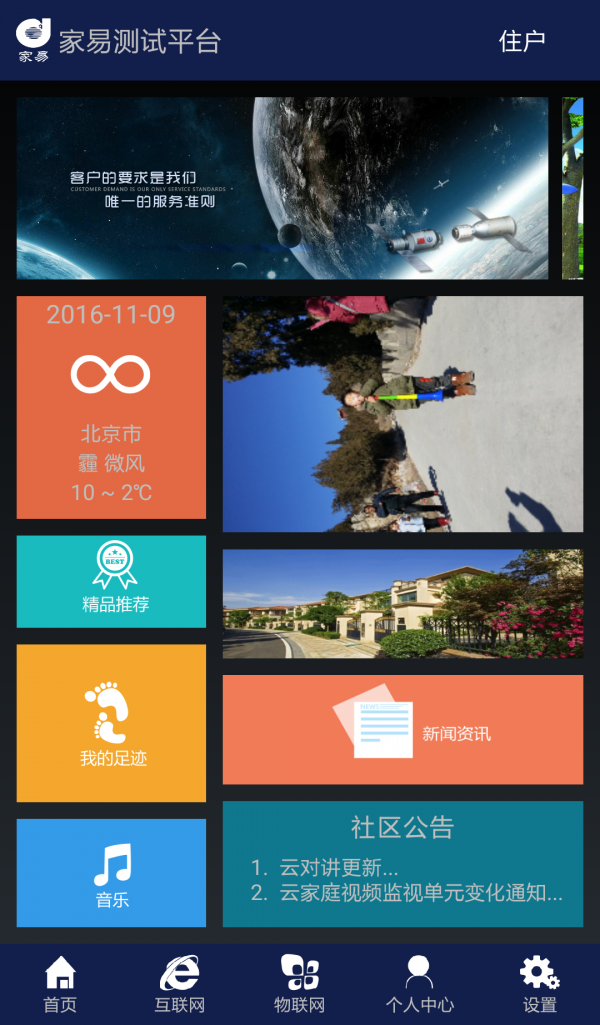
Task: Go to 个人中心 tab
Action: click(420, 985)
